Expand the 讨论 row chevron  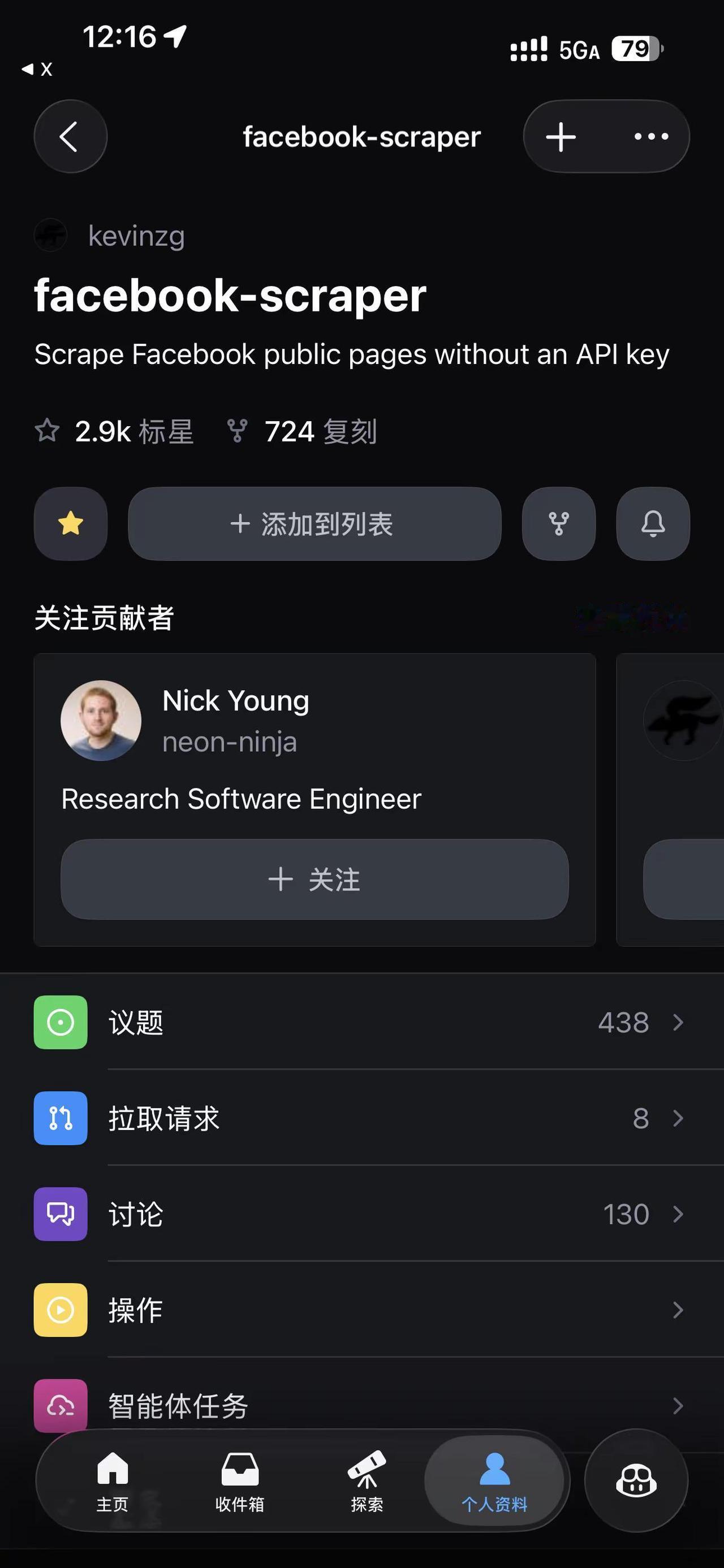click(678, 1214)
